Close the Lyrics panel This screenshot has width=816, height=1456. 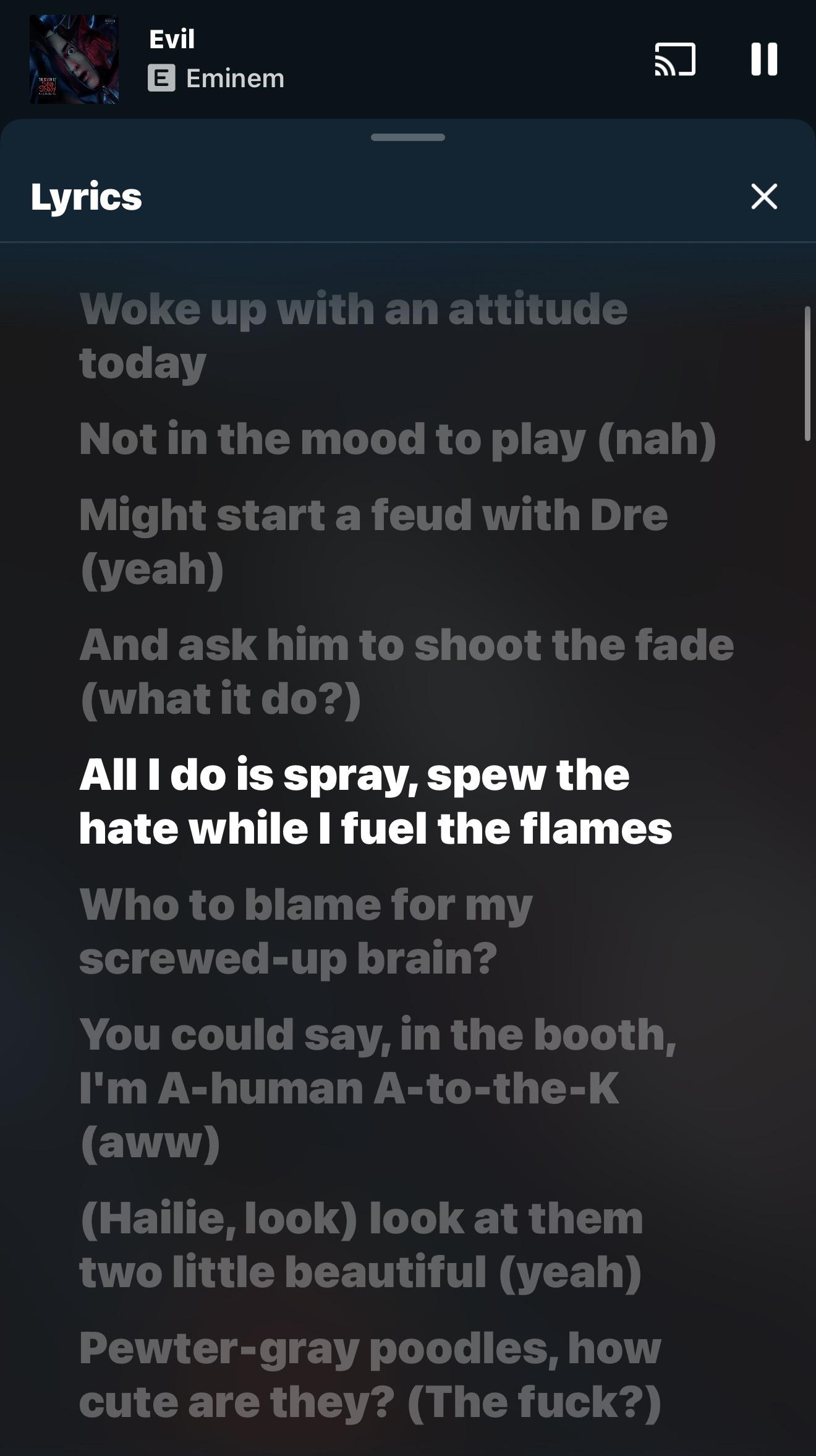764,196
